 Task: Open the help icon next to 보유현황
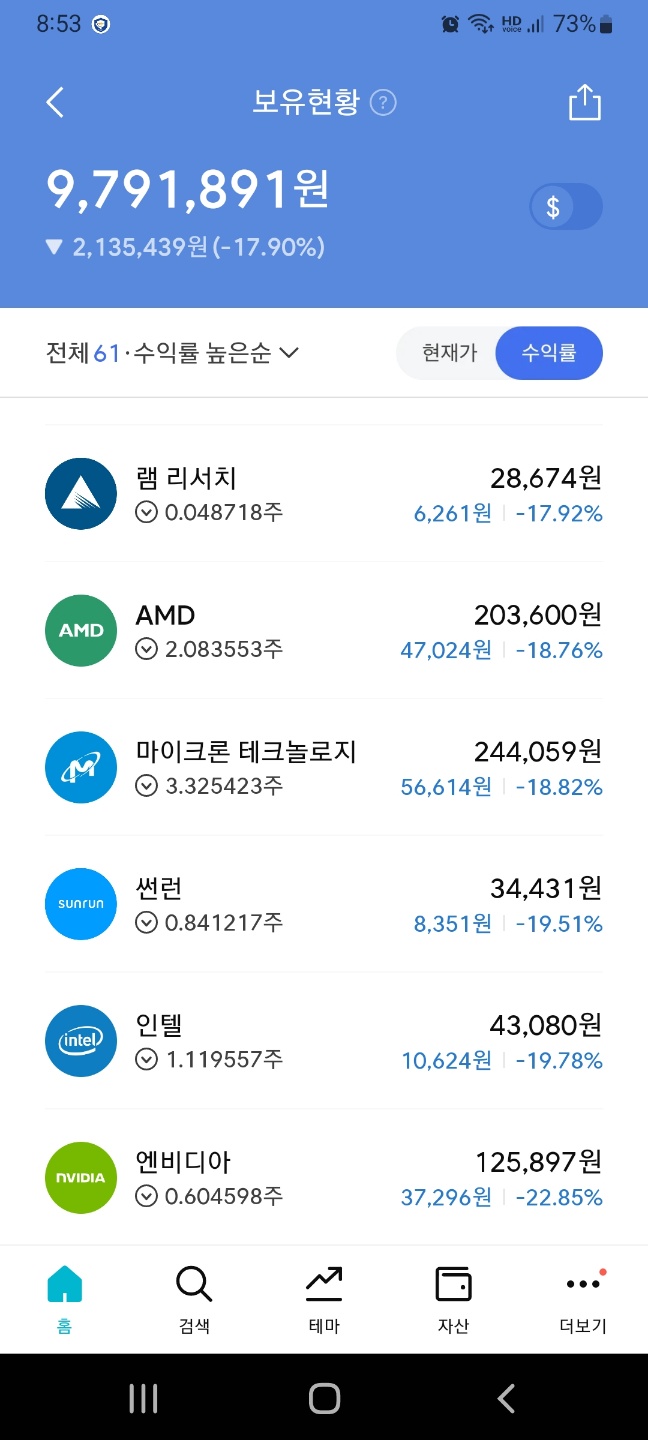tap(383, 103)
